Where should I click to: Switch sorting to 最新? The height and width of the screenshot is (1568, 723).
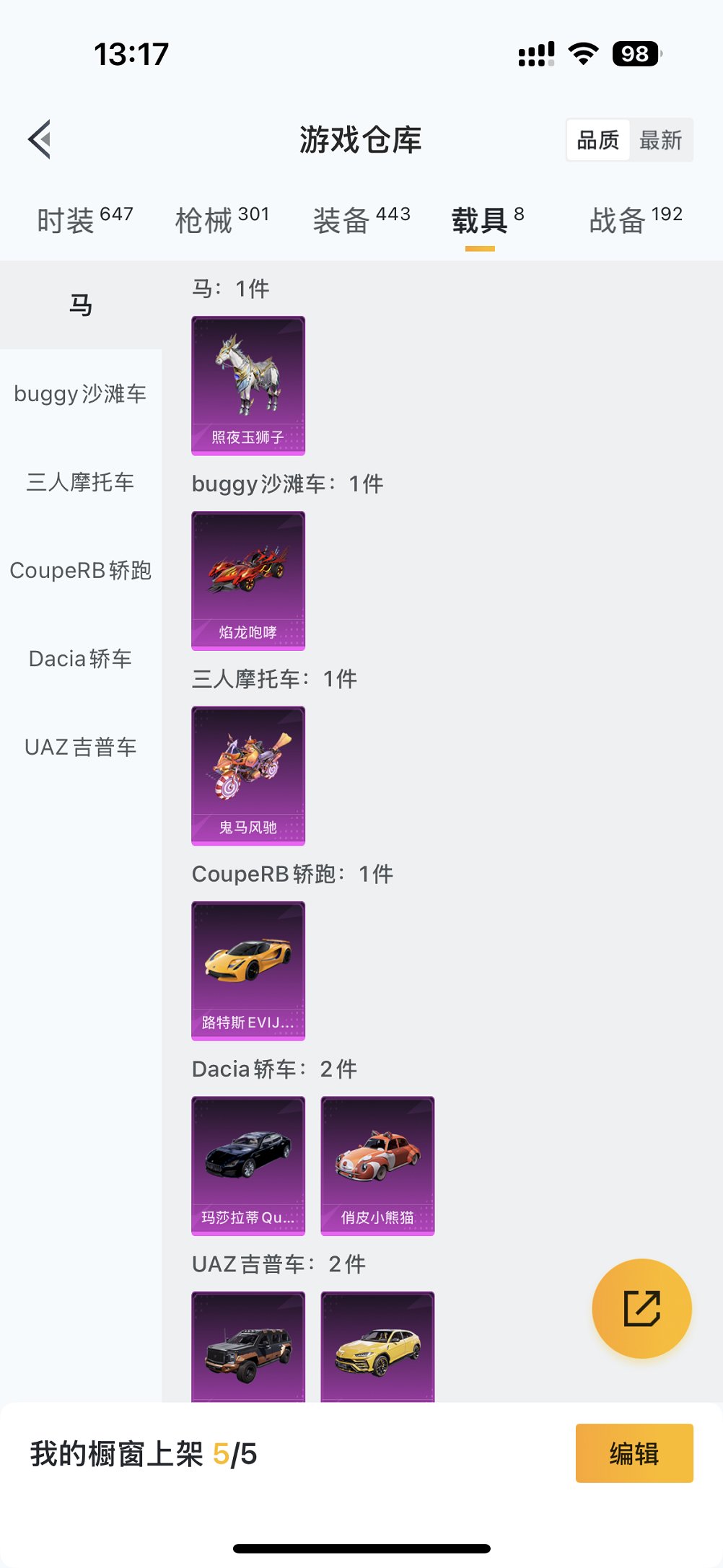(662, 141)
